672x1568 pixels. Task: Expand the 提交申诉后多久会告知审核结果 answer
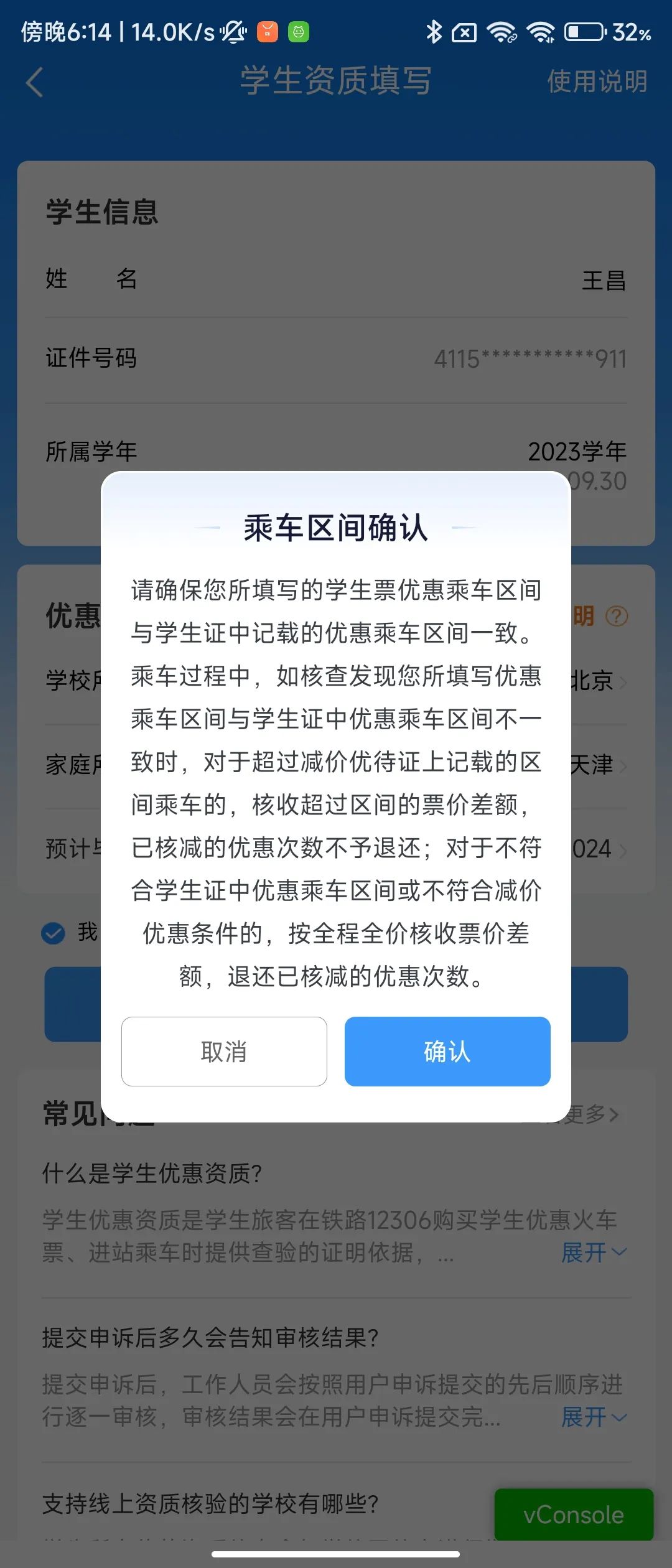593,1417
